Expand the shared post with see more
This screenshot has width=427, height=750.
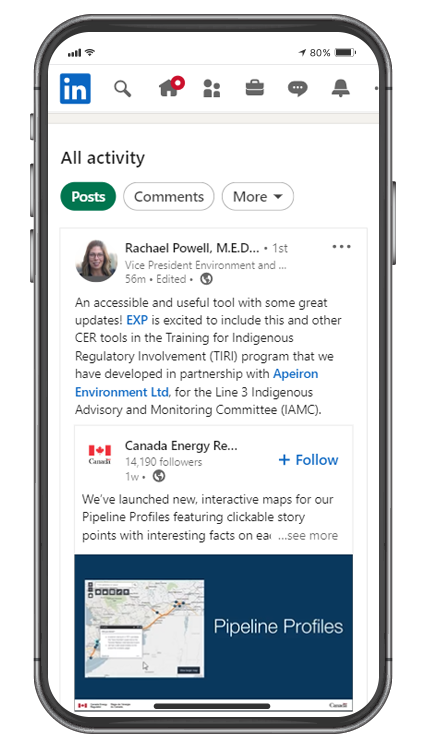point(308,536)
